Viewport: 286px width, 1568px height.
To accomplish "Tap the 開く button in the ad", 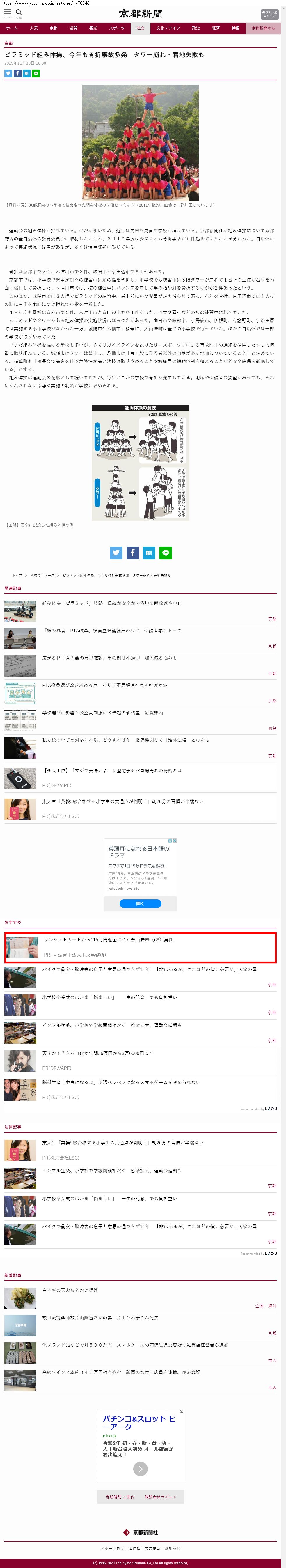I will (140, 903).
